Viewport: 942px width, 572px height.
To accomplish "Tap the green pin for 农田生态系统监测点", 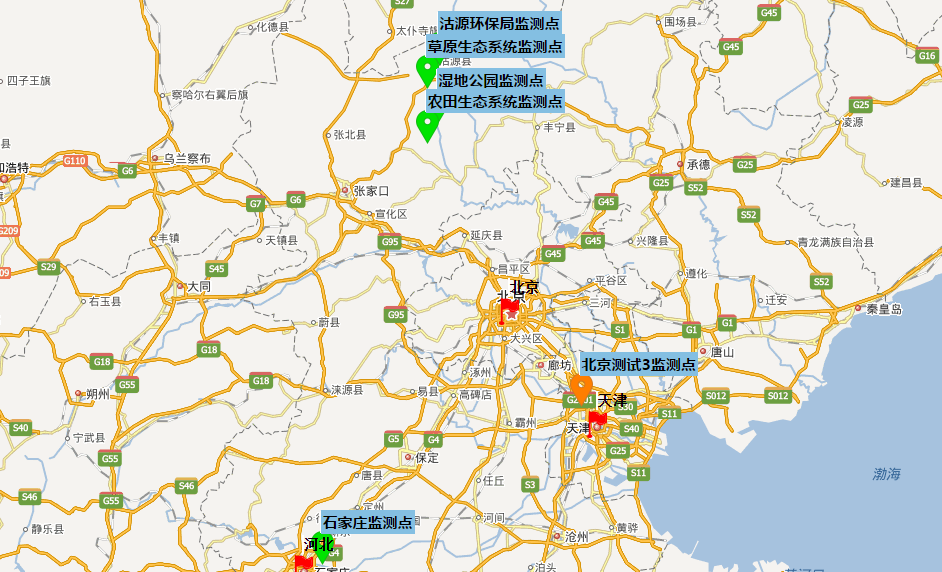I will 427,123.
